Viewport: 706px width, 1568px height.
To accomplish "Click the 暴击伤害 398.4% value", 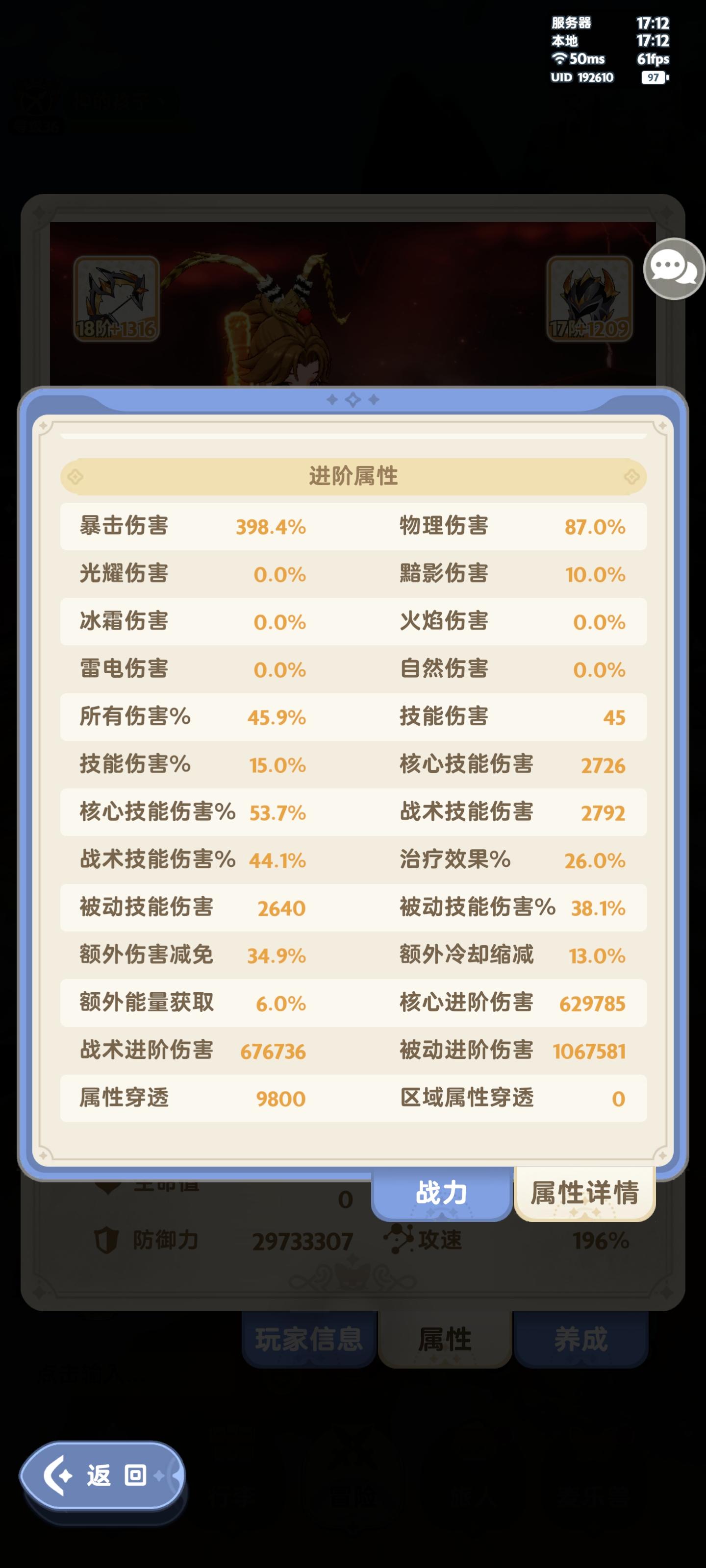I will click(272, 527).
